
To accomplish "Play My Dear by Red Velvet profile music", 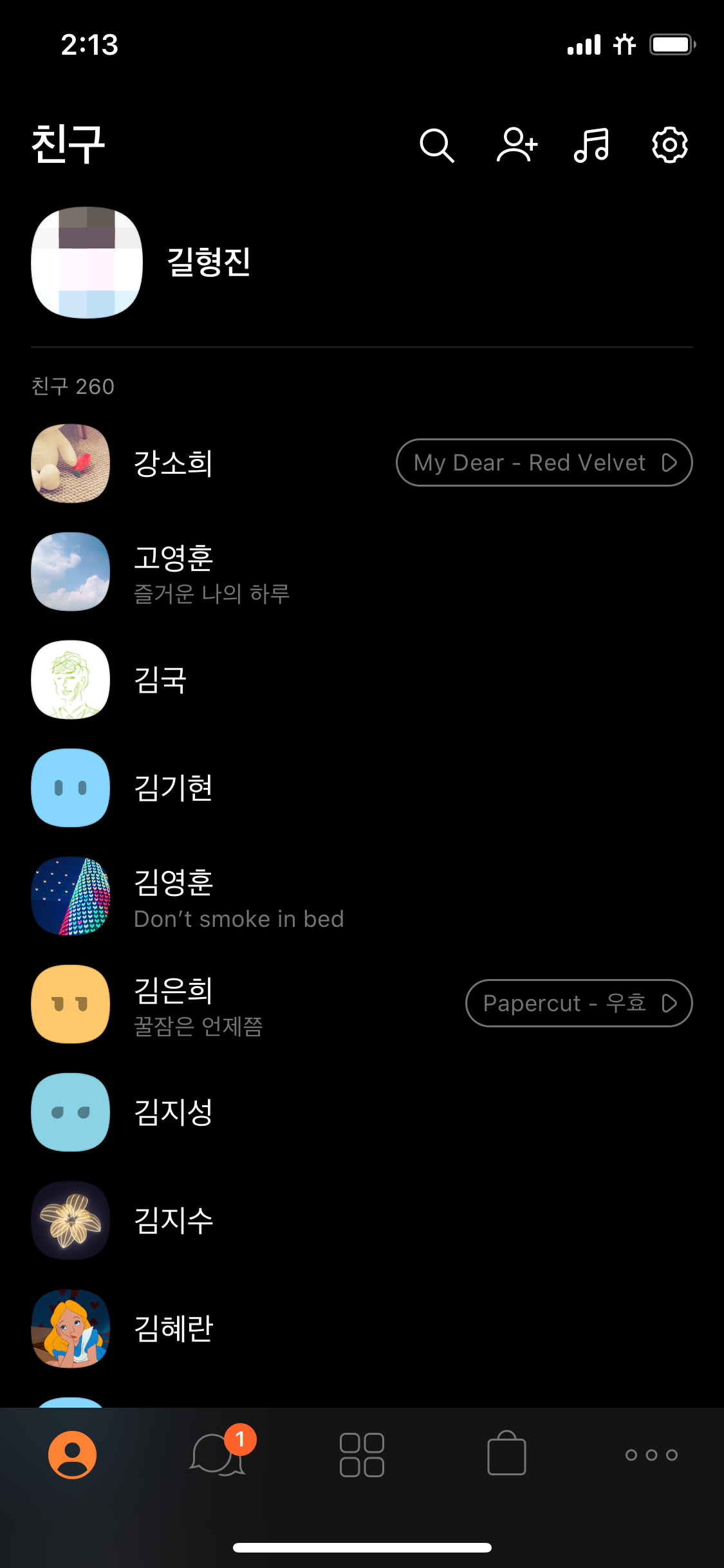I will tap(544, 462).
